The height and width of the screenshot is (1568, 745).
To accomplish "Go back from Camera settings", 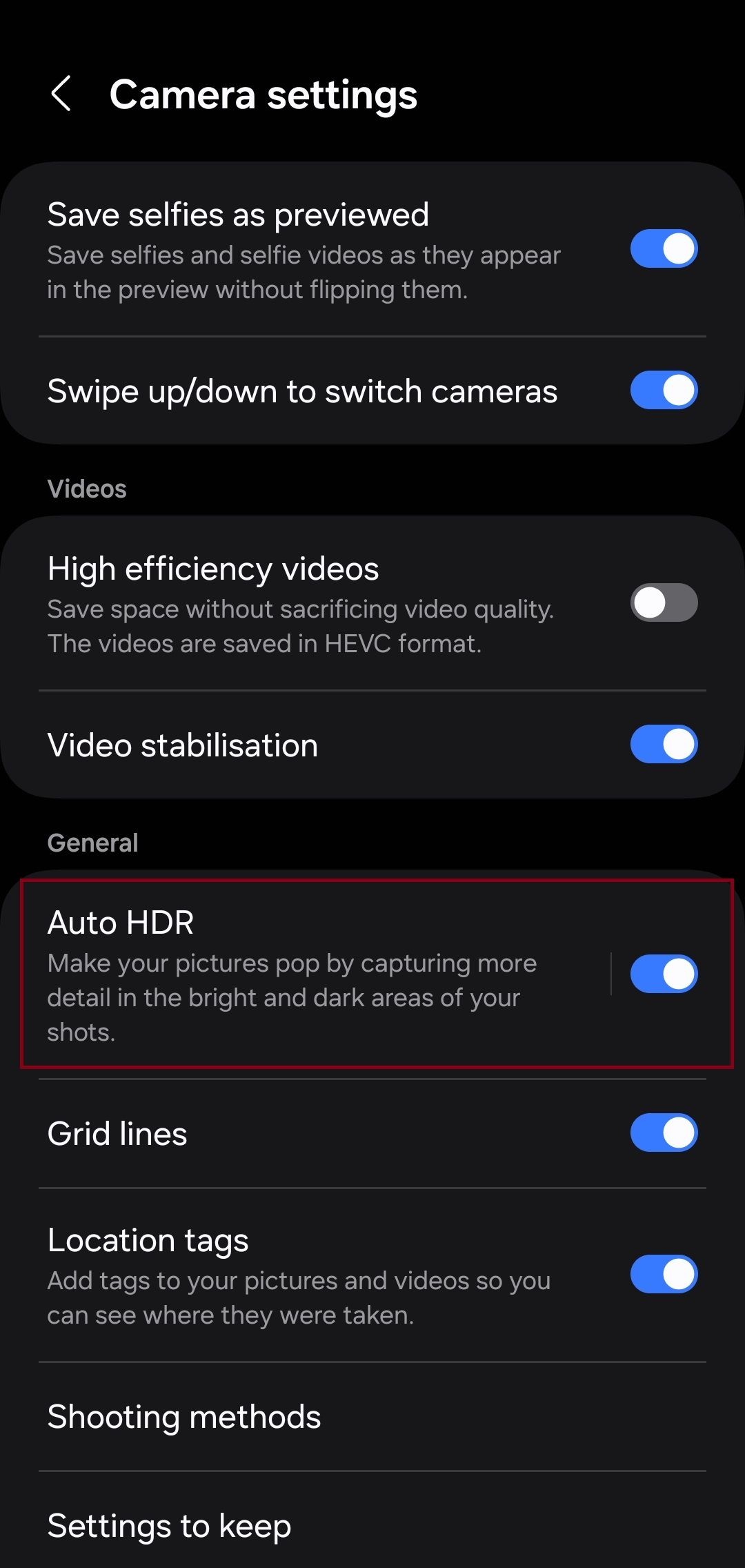I will pos(61,94).
